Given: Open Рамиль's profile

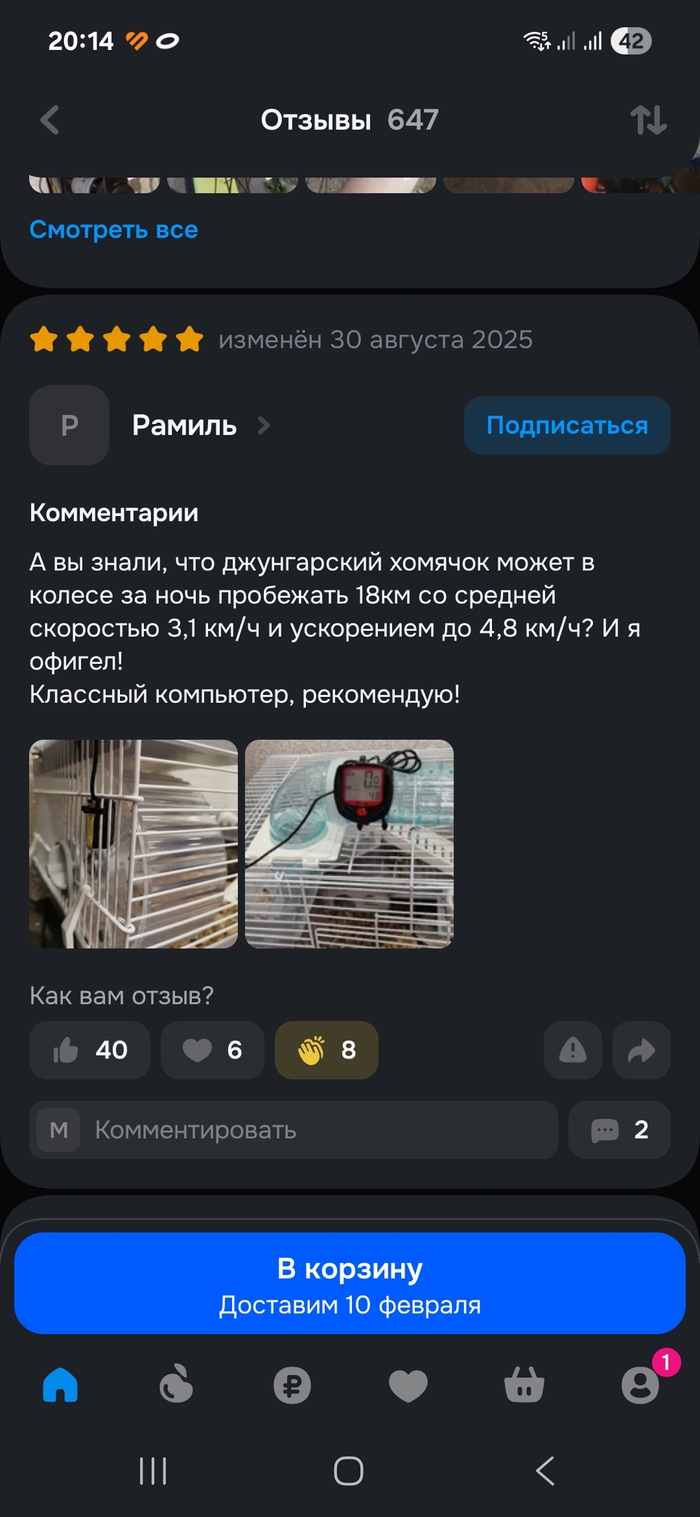Looking at the screenshot, I should tap(185, 425).
